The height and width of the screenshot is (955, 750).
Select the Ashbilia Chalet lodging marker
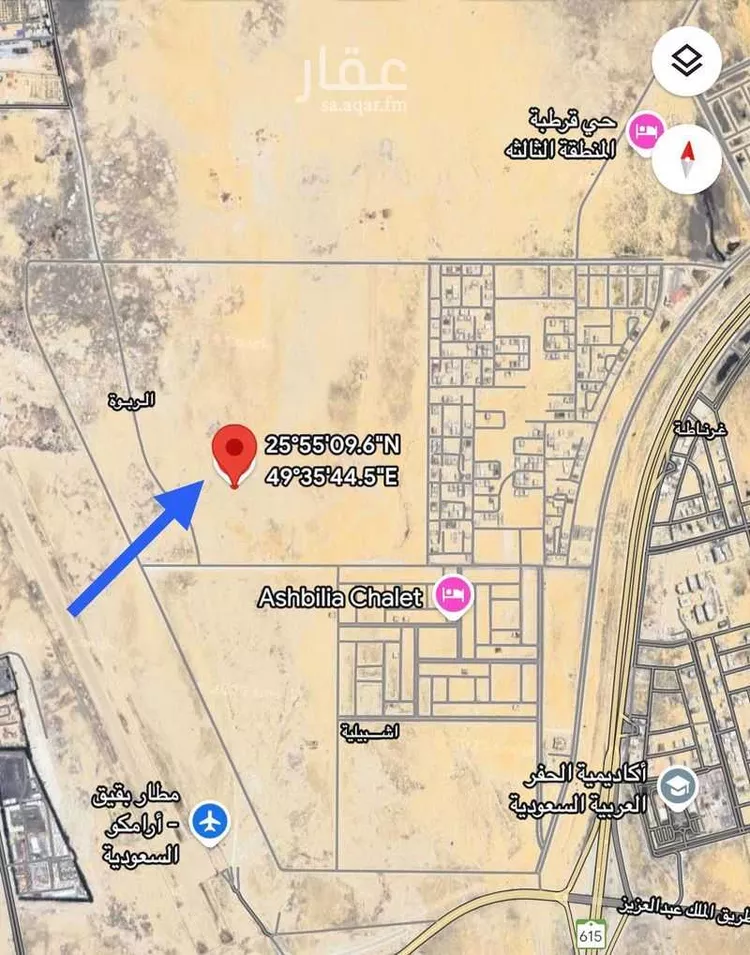click(453, 597)
